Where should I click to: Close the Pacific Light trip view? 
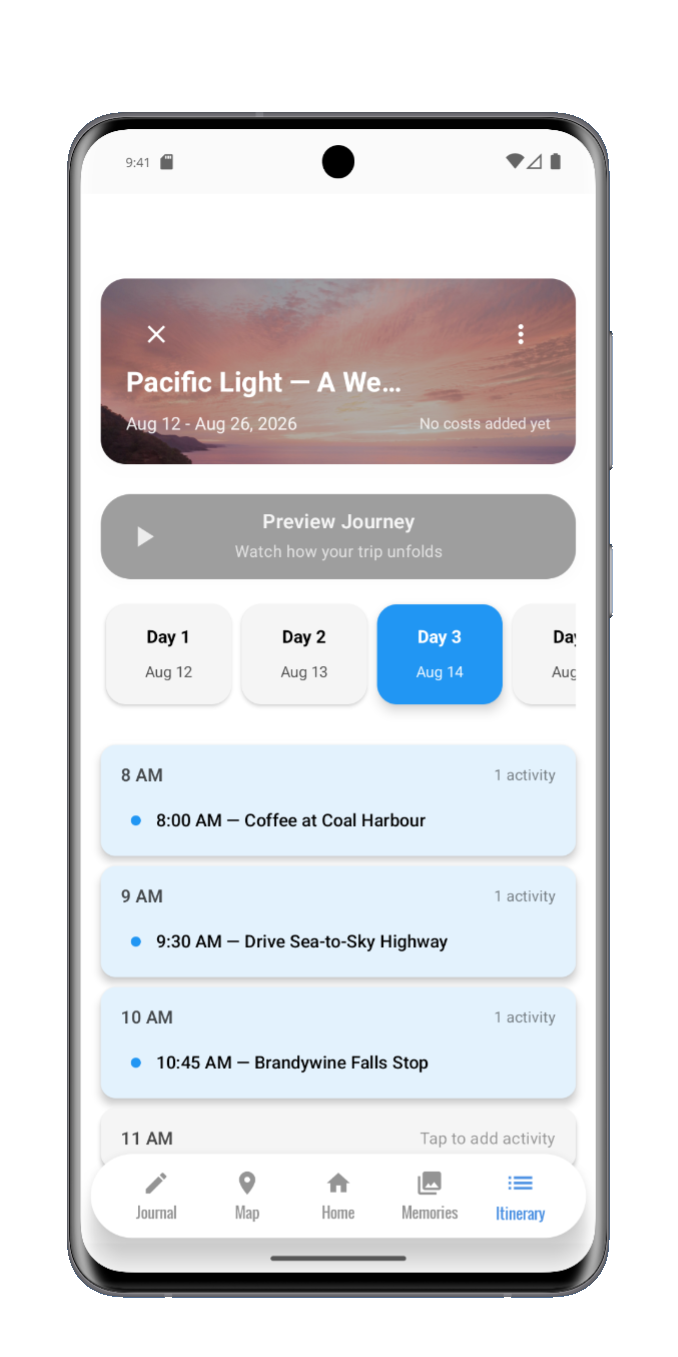pyautogui.click(x=156, y=334)
